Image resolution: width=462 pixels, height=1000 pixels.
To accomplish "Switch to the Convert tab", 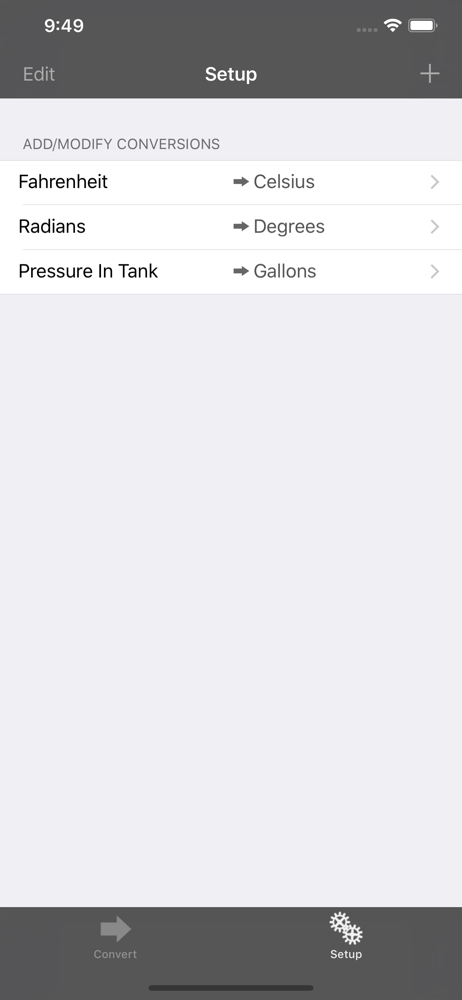I will (116, 938).
